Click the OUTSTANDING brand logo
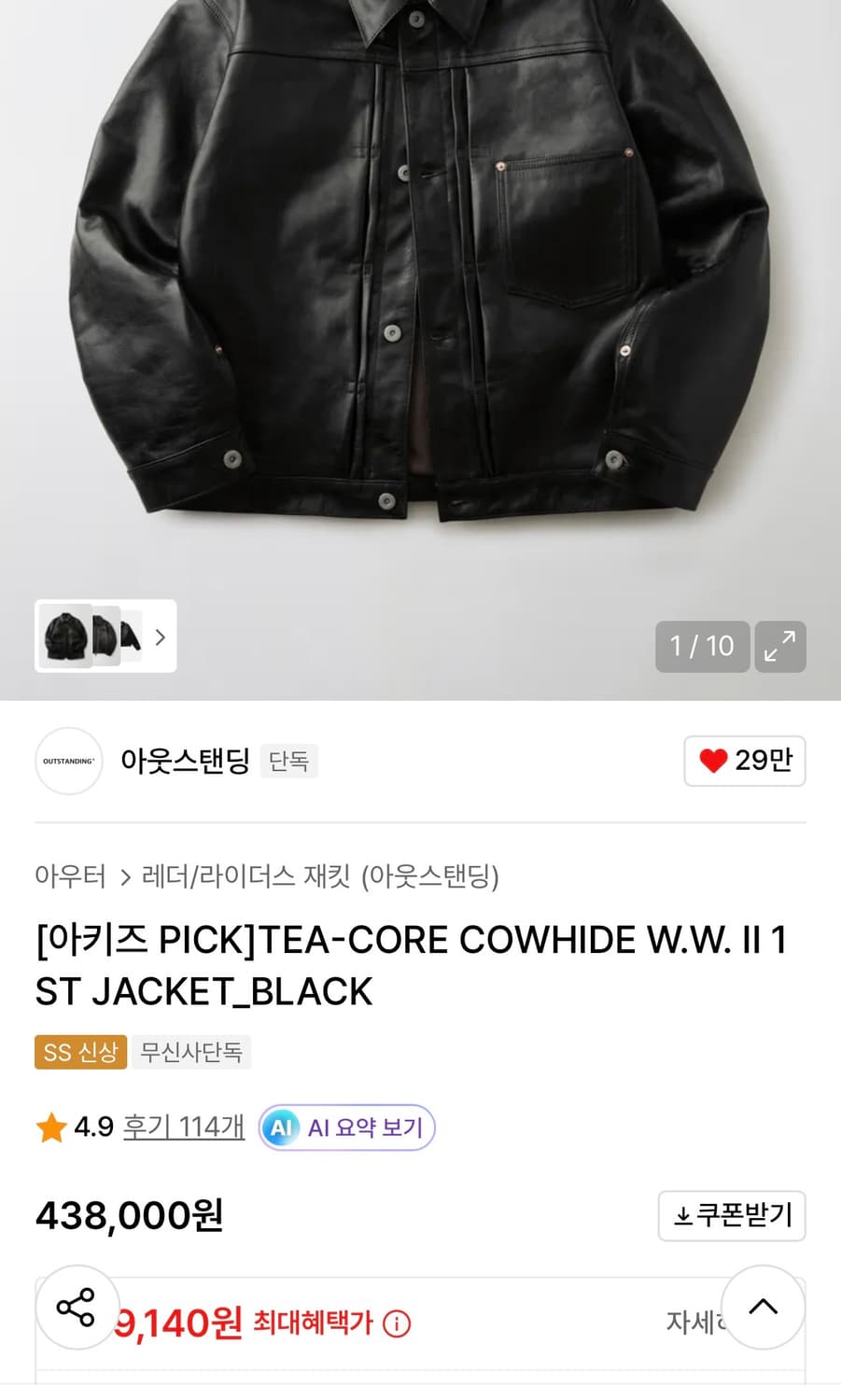Screen dimensions: 841x1400 click(x=68, y=761)
